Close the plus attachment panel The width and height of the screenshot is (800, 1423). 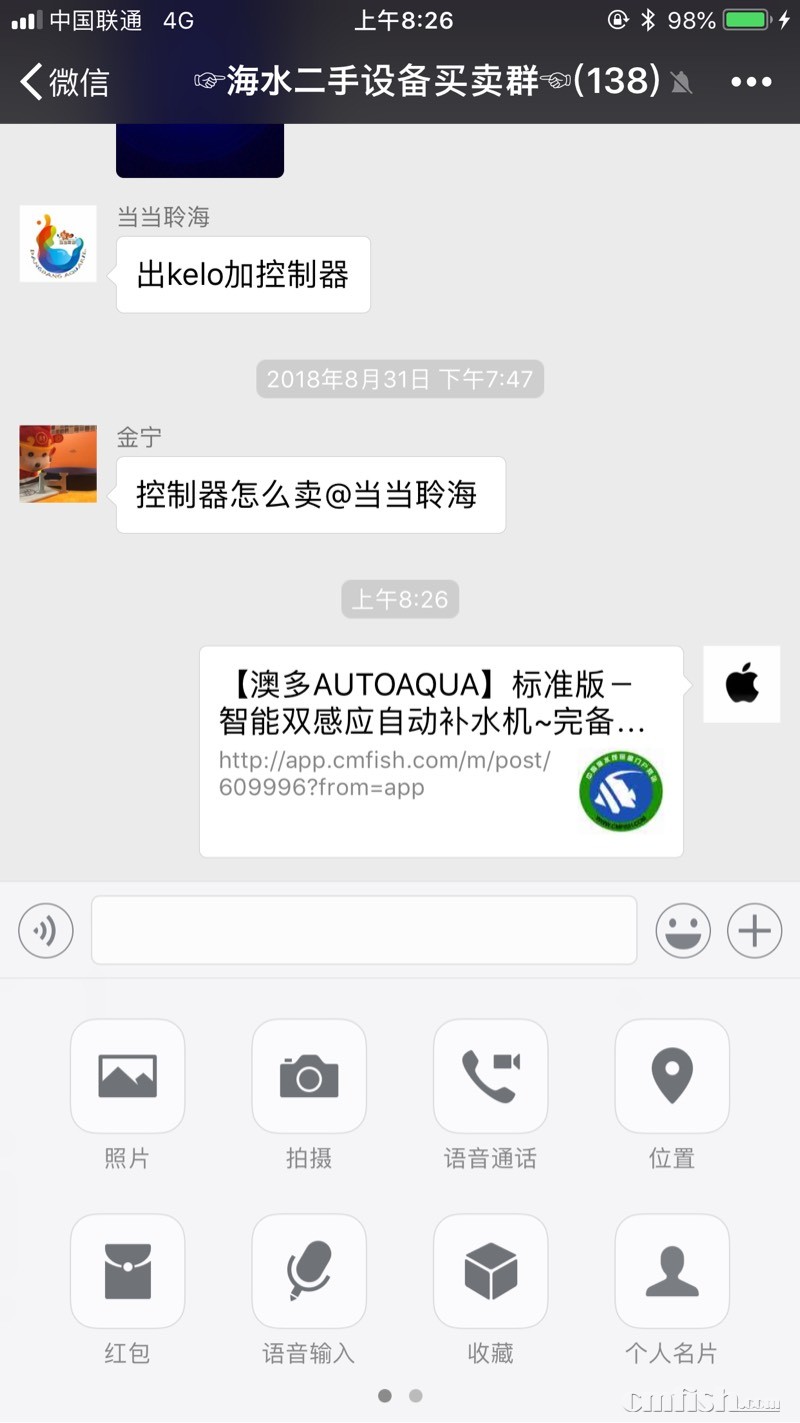[x=754, y=930]
